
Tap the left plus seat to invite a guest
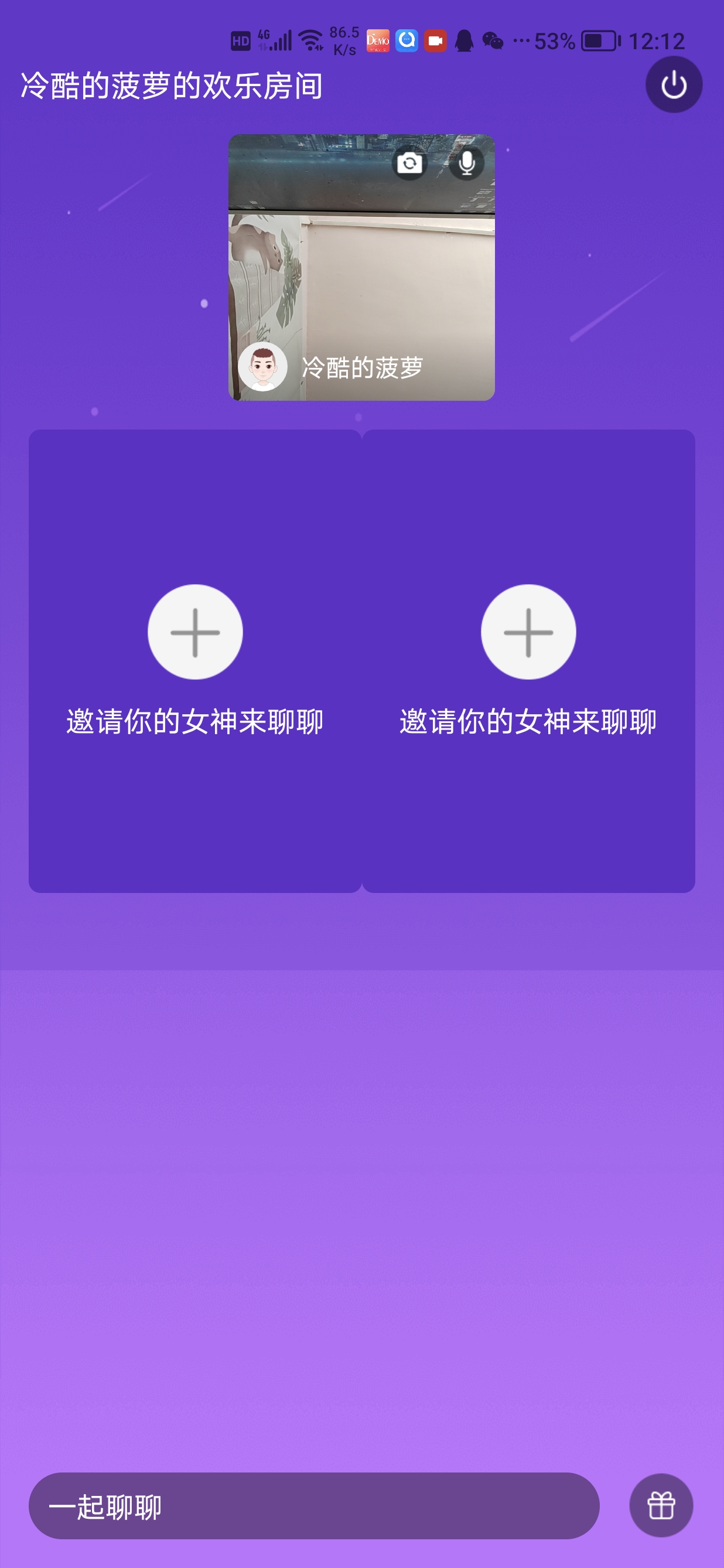click(194, 632)
